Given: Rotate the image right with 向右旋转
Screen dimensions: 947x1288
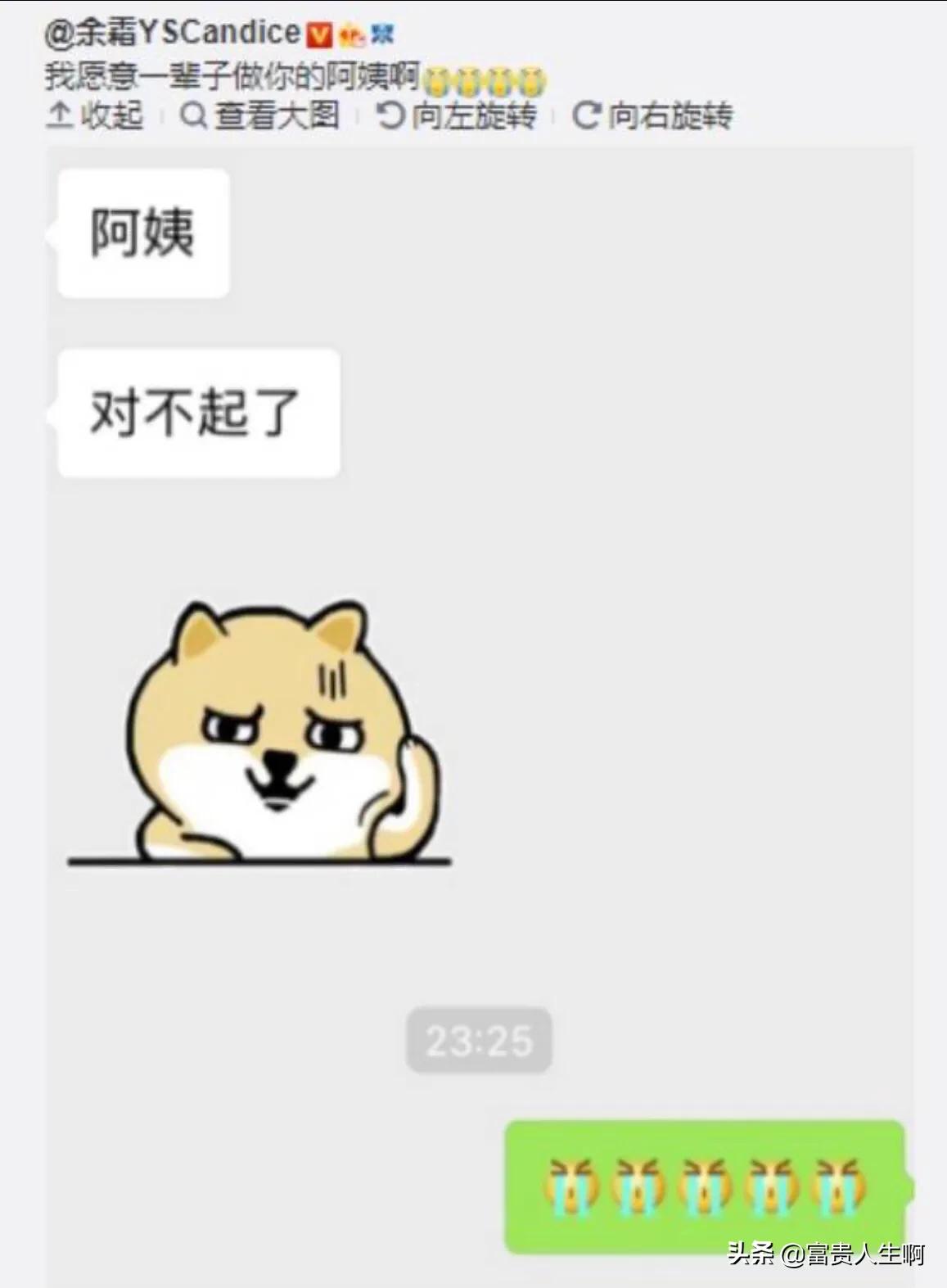Looking at the screenshot, I should click(x=652, y=115).
